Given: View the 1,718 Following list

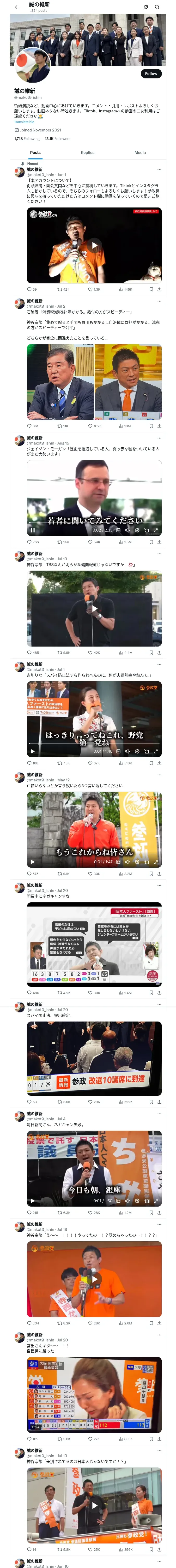Looking at the screenshot, I should [x=27, y=139].
